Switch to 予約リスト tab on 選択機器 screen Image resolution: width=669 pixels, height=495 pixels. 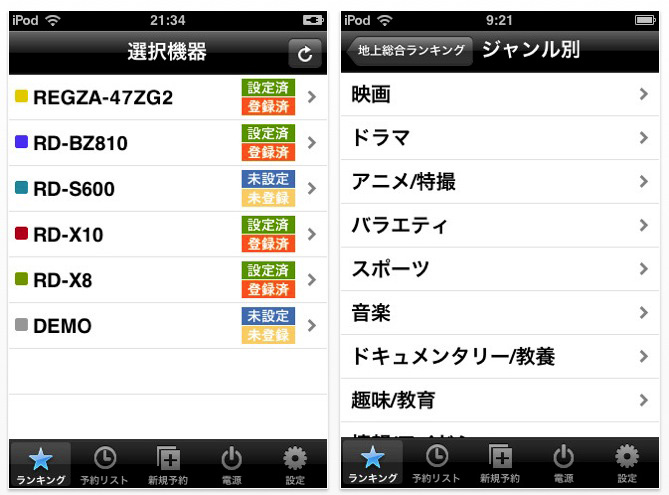(x=104, y=466)
